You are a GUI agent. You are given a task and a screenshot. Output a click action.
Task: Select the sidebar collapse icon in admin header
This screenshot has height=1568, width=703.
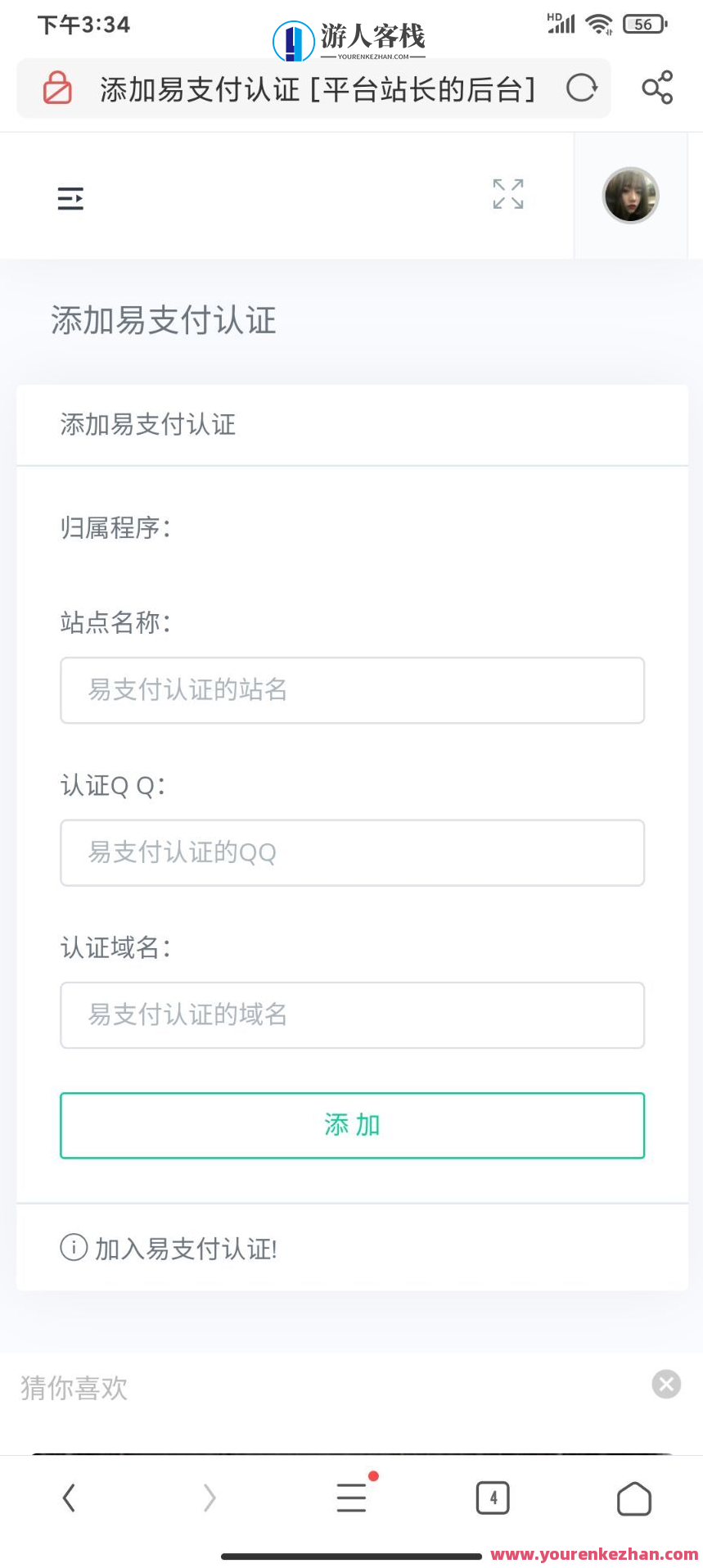70,197
